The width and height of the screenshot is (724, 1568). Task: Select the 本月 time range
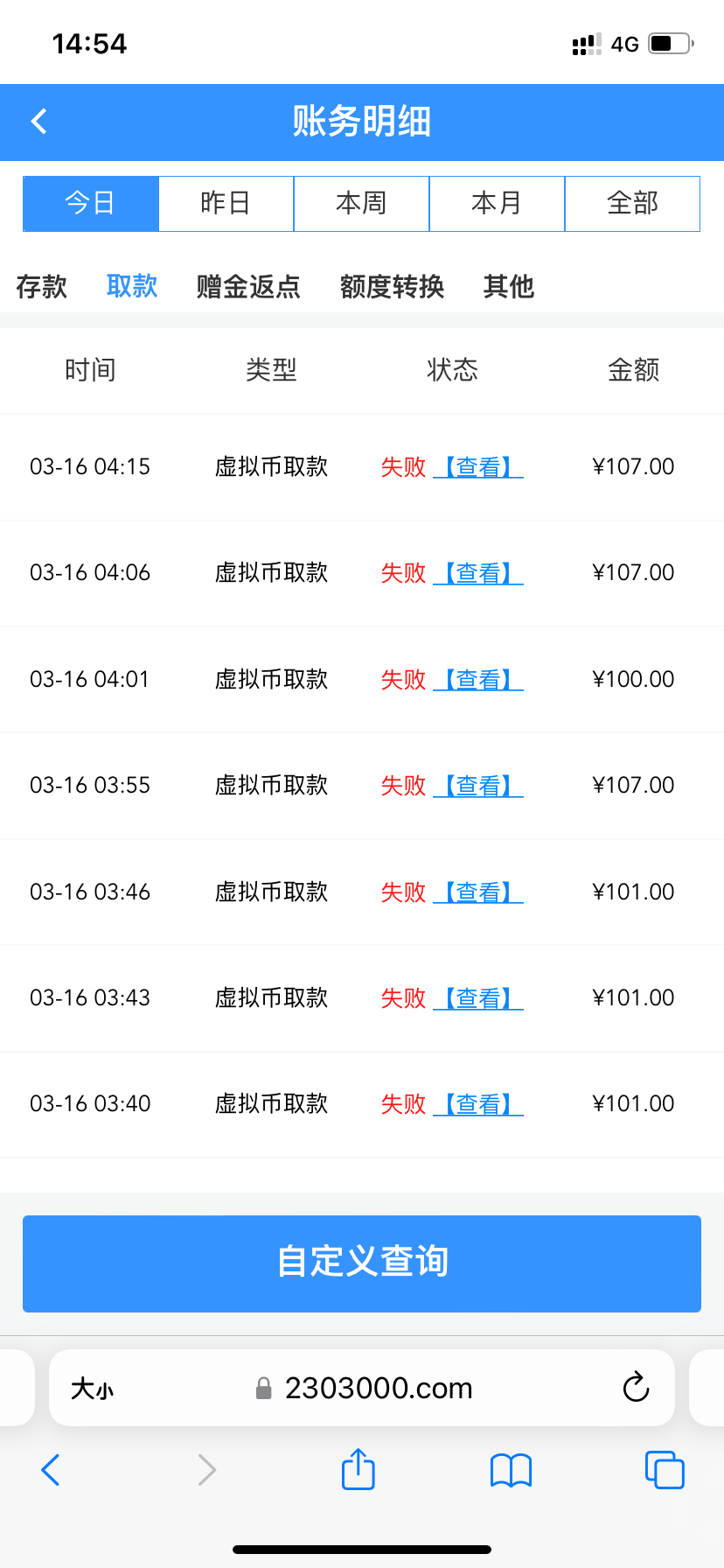497,204
